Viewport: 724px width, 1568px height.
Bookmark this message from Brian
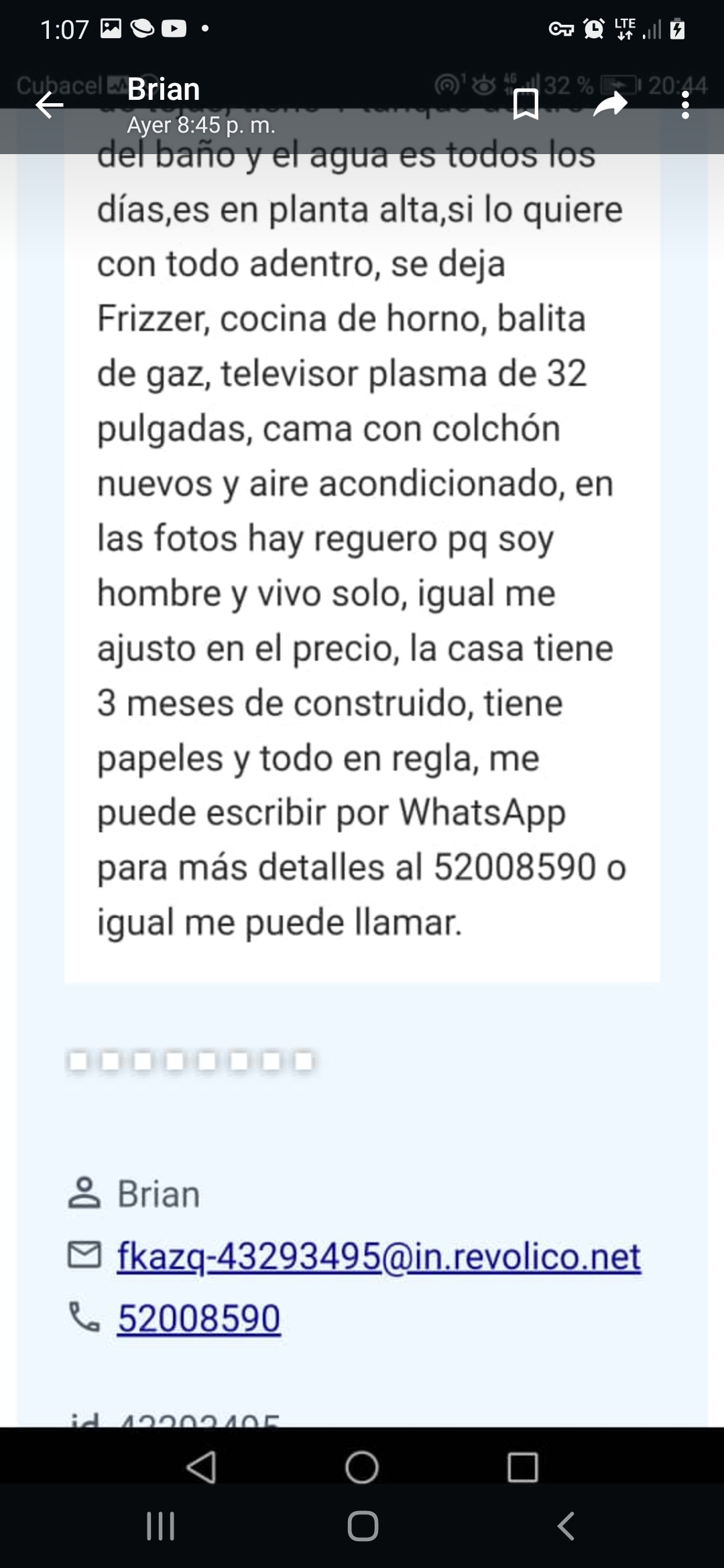click(x=526, y=105)
